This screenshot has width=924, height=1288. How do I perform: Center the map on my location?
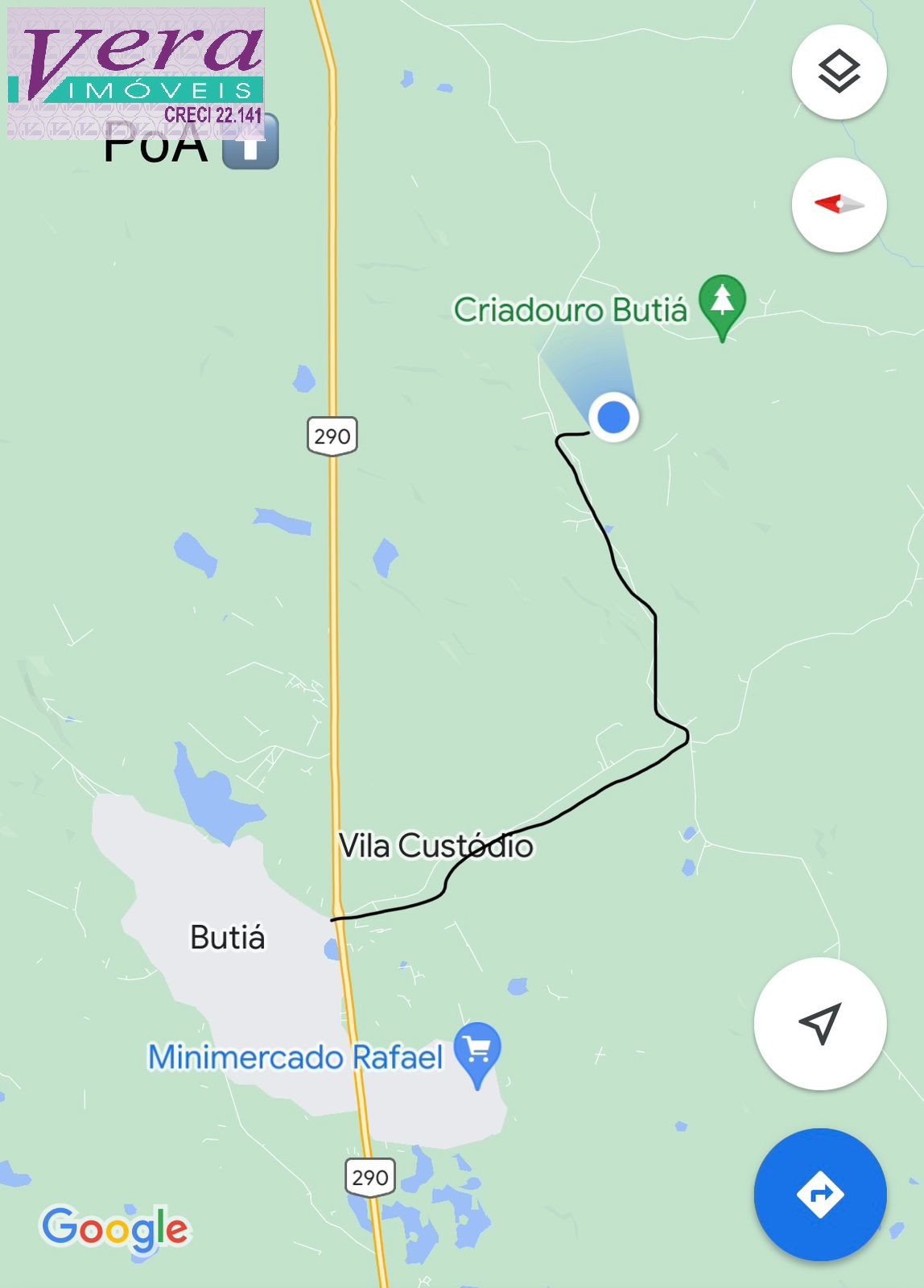(x=819, y=1023)
